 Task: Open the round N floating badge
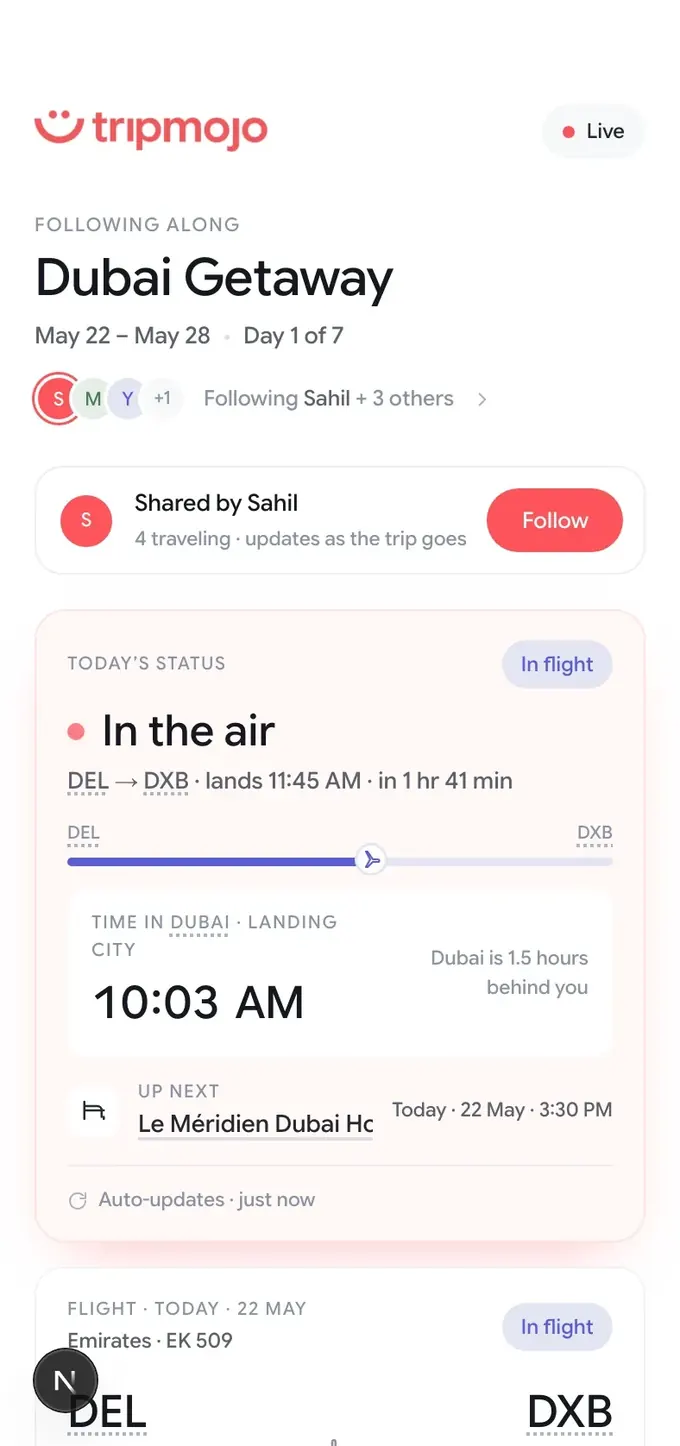65,1381
